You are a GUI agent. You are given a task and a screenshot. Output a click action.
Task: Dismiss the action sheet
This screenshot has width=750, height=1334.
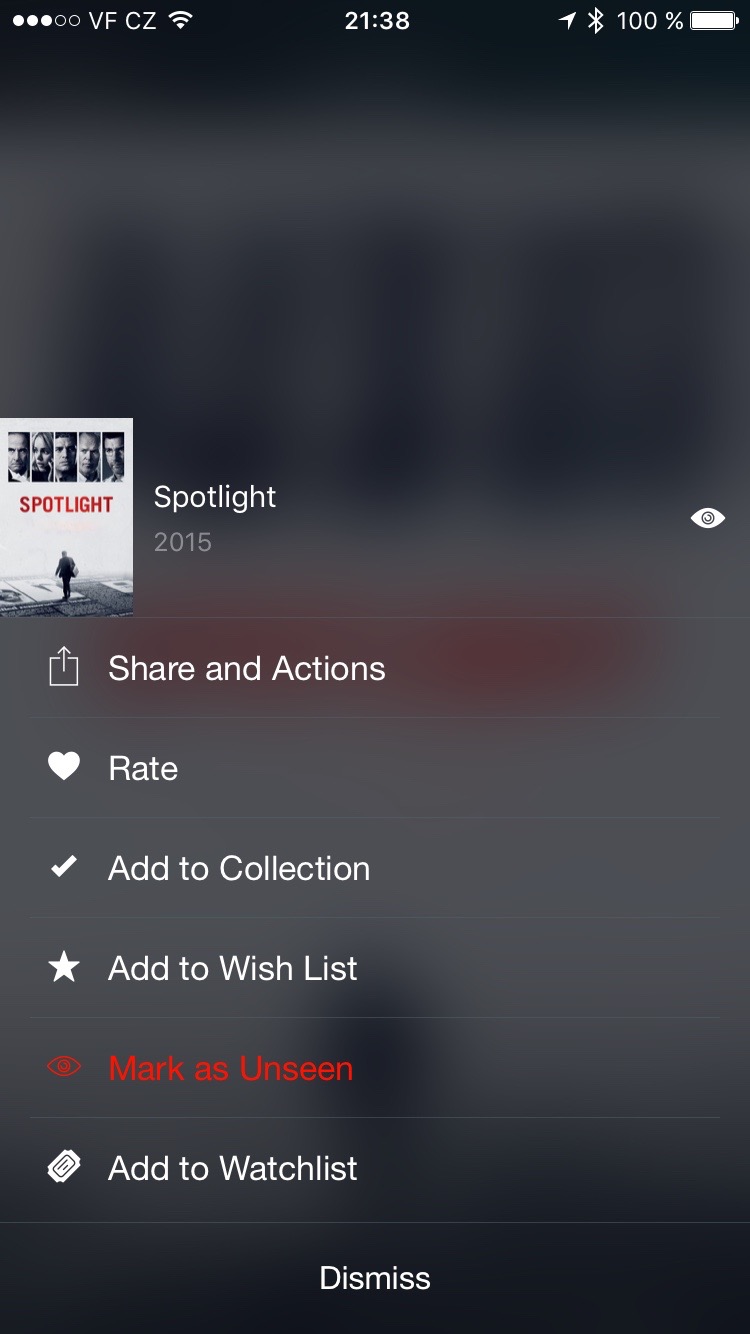coord(375,1278)
